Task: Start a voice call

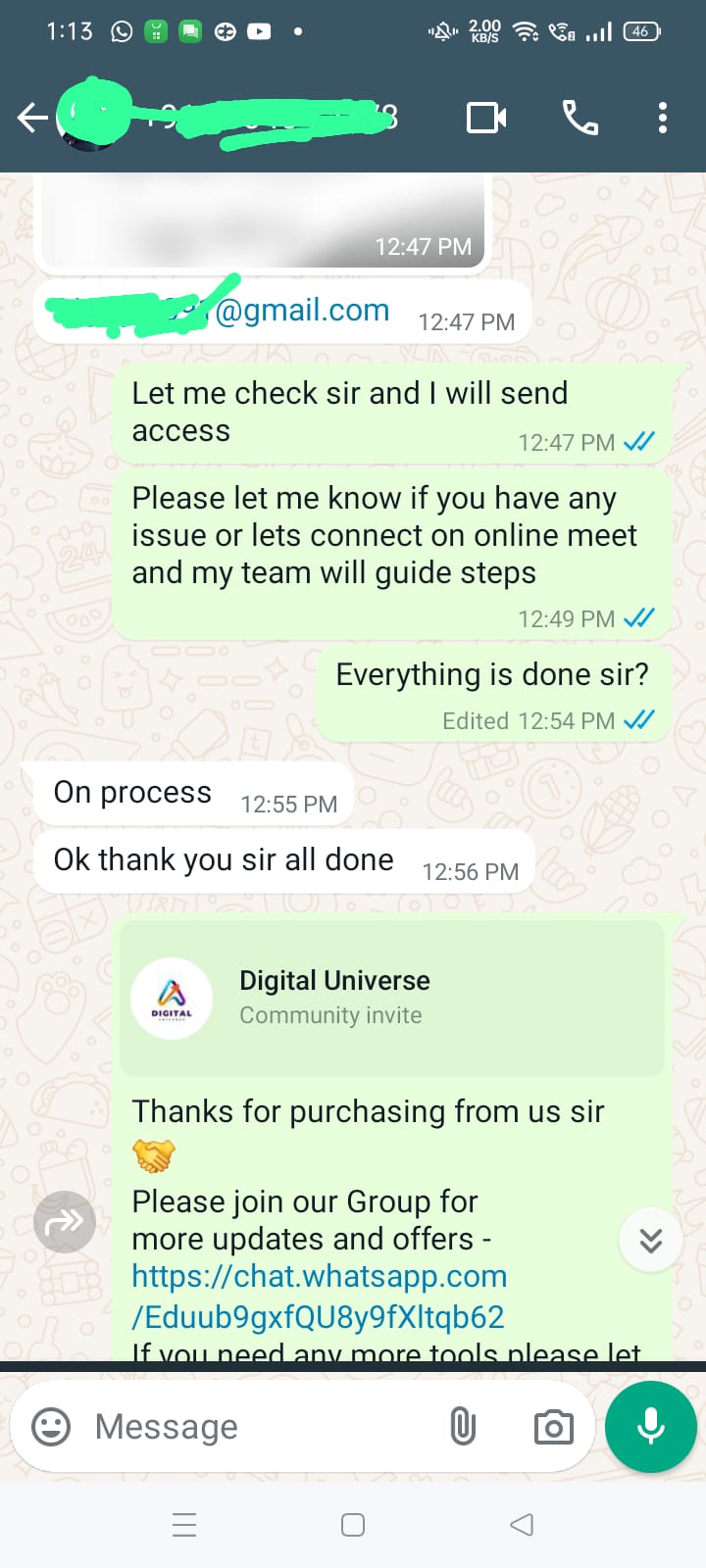Action: pyautogui.click(x=580, y=119)
